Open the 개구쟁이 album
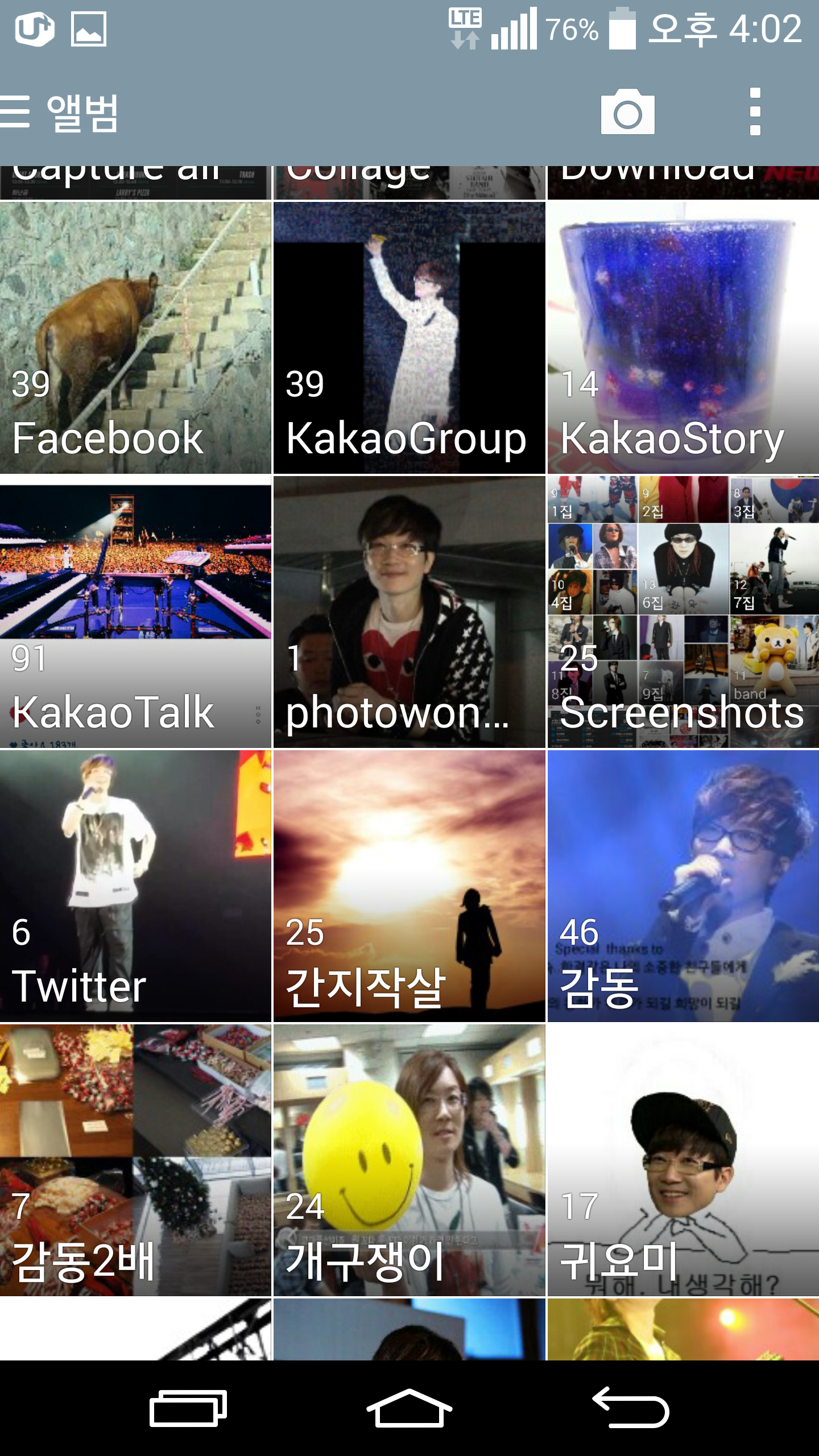The image size is (819, 1456). coord(409,1160)
